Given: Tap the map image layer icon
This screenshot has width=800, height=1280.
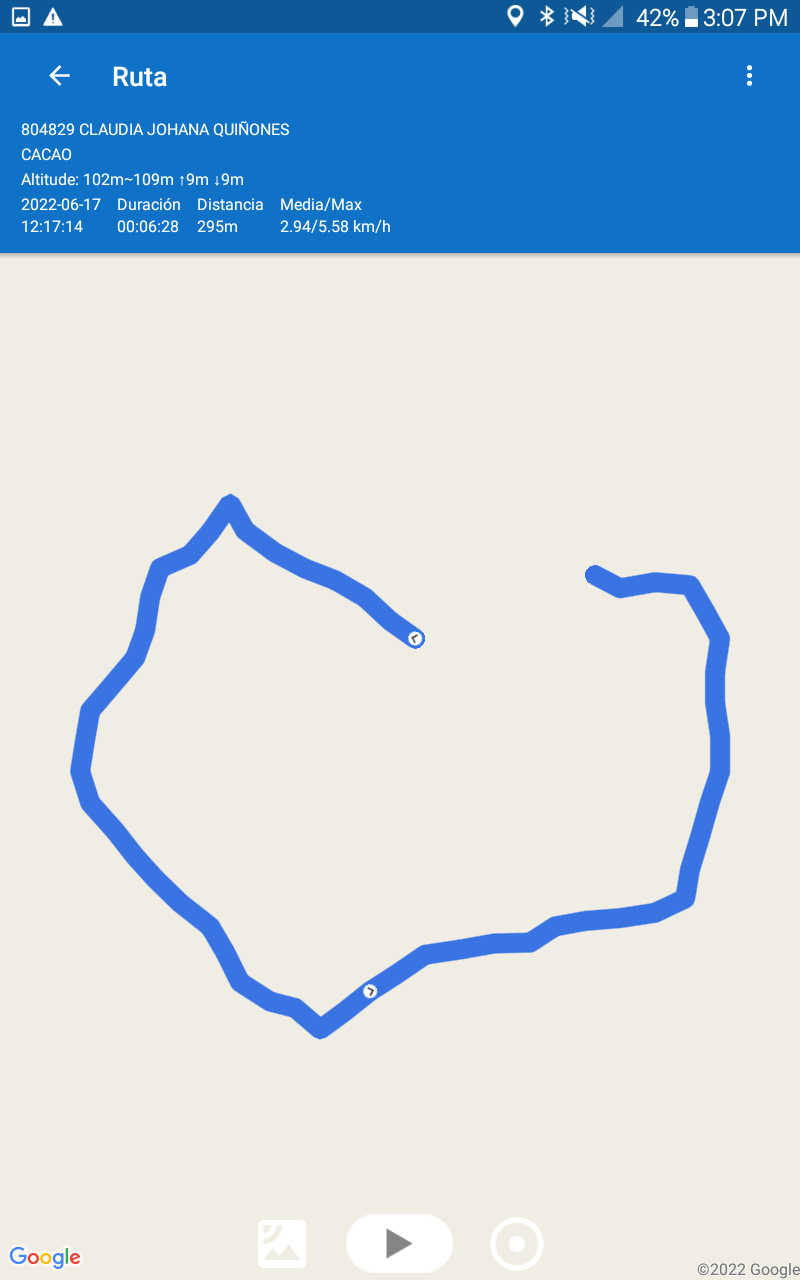Looking at the screenshot, I should [x=282, y=1244].
